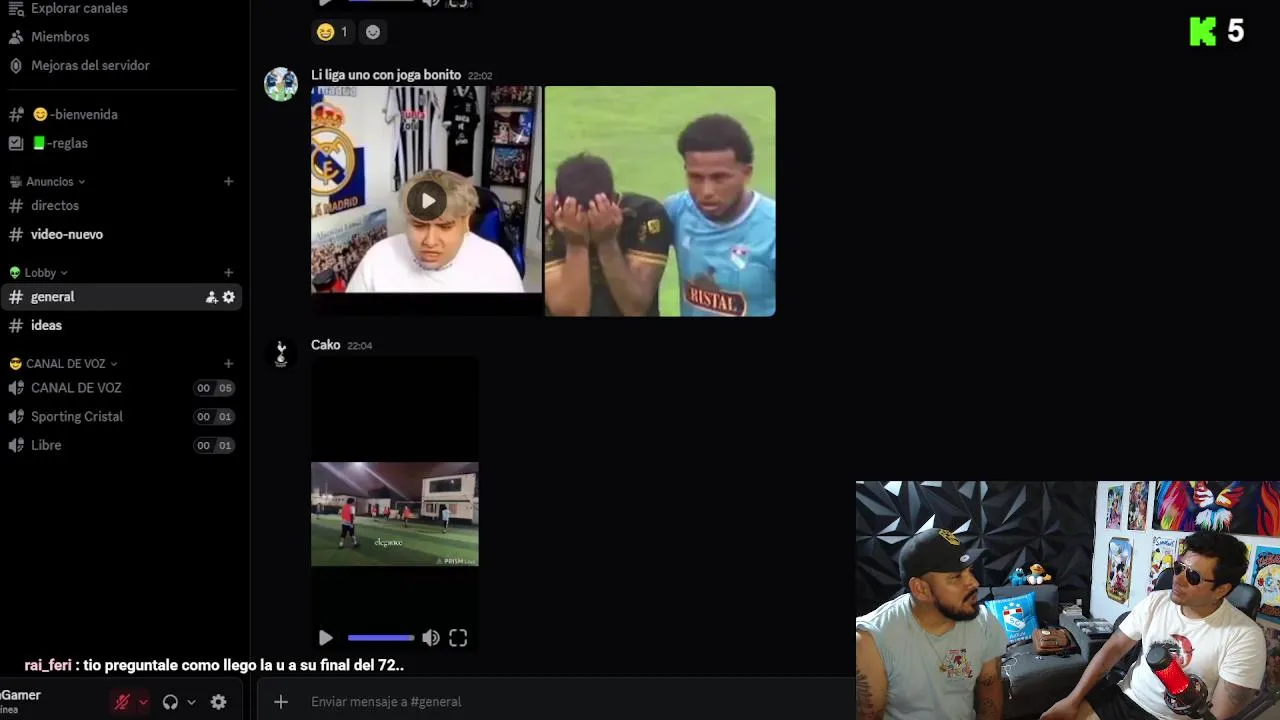Open Cako's video in fullscreen
The height and width of the screenshot is (720, 1280).
pos(458,638)
